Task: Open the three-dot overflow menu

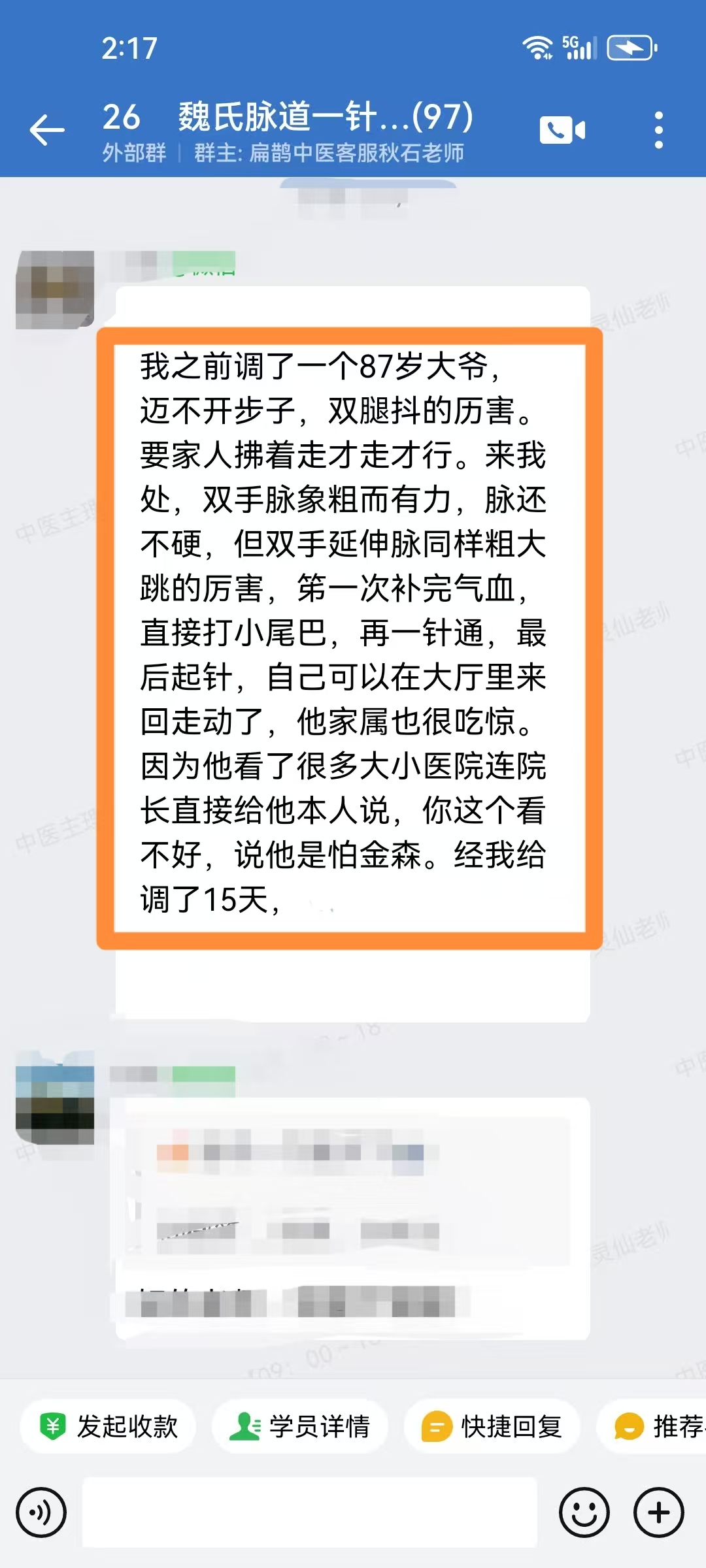Action: [x=658, y=130]
